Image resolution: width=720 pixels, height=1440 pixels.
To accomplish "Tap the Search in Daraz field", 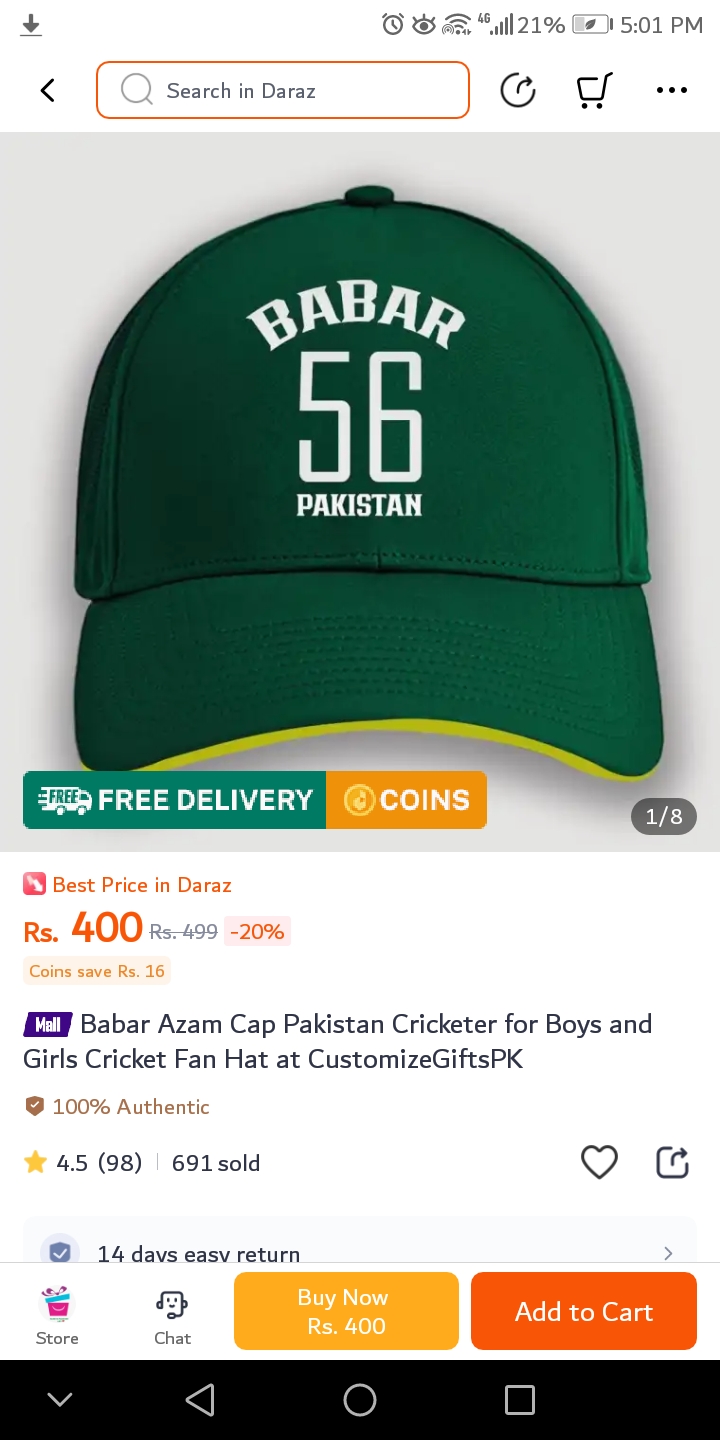I will (x=283, y=91).
